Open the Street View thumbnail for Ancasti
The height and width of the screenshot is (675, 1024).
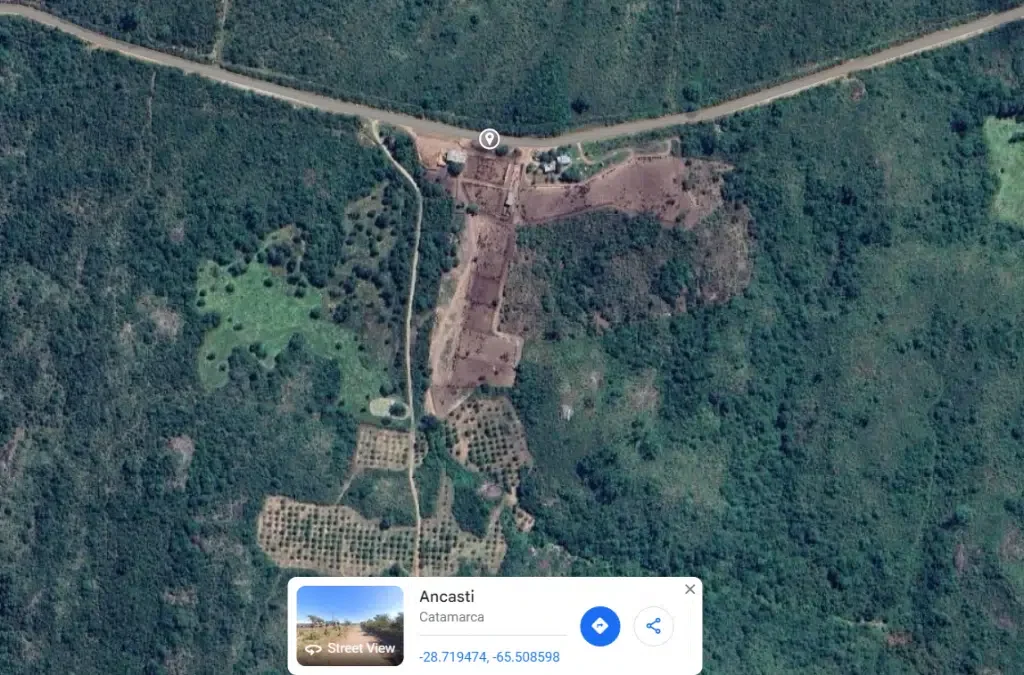coord(350,626)
